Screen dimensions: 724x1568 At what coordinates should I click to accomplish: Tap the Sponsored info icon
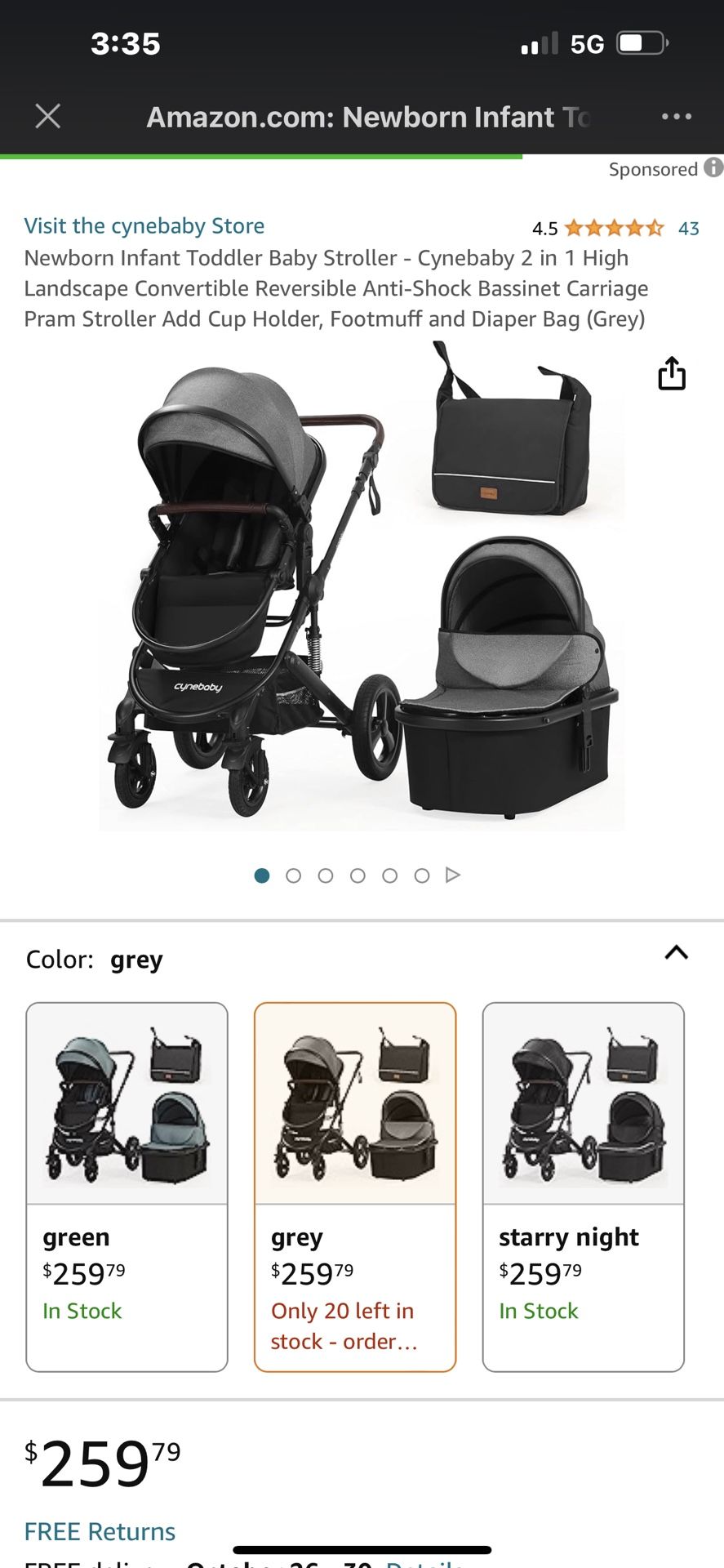714,168
